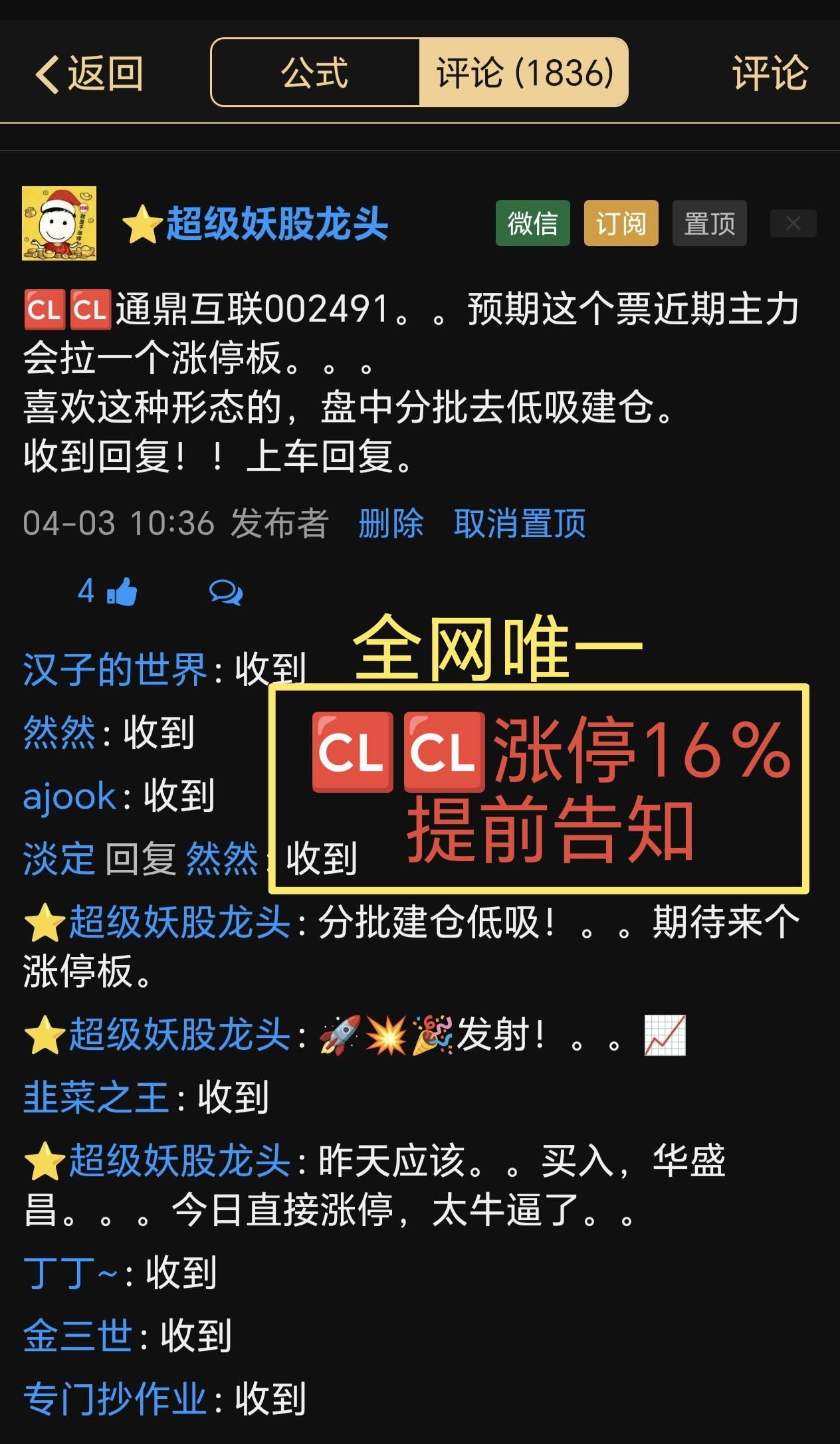This screenshot has width=840, height=1444.
Task: Tap the green 微信 button
Action: pos(532,223)
